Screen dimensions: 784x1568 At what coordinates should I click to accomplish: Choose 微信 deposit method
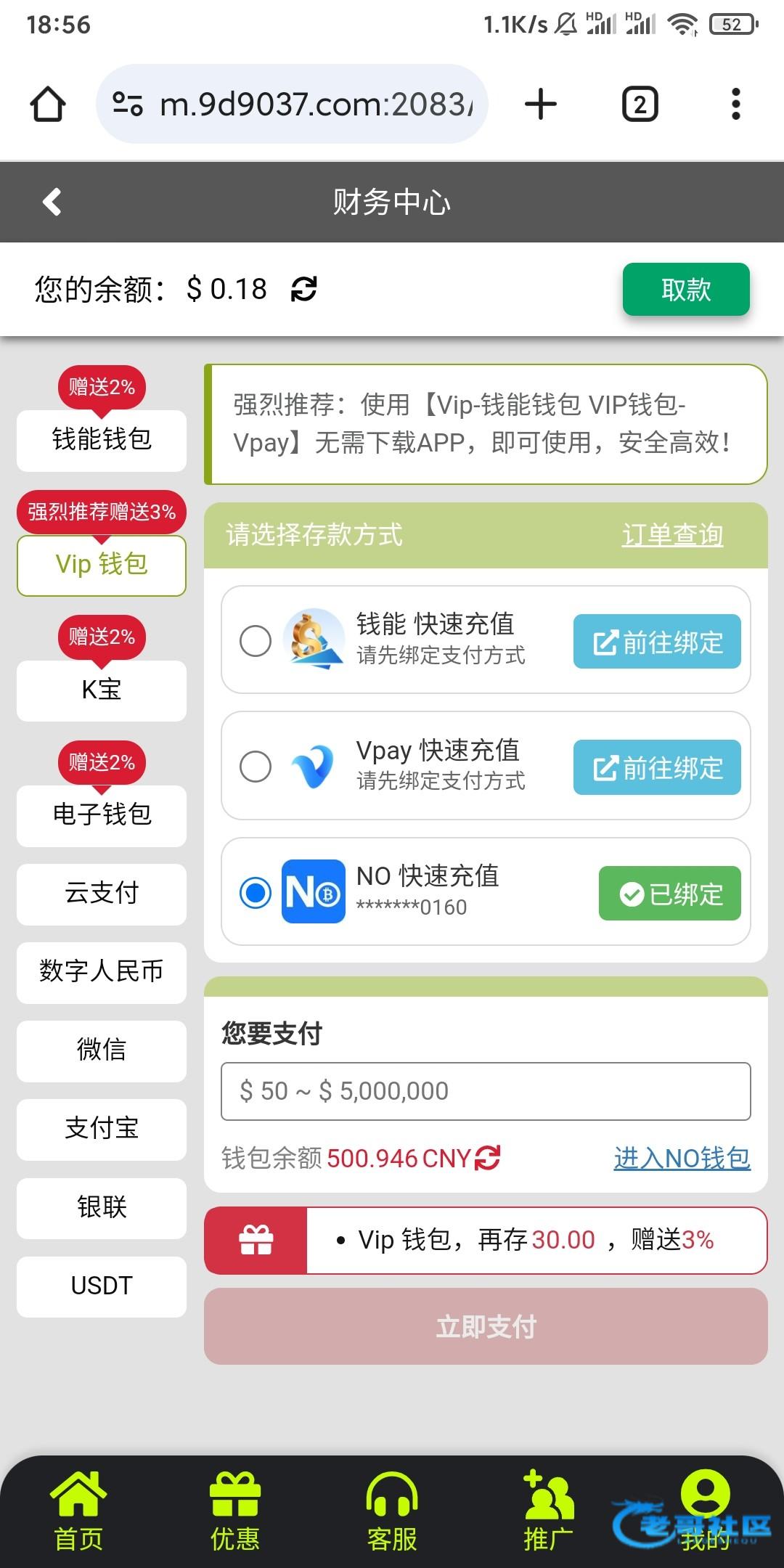click(102, 1050)
